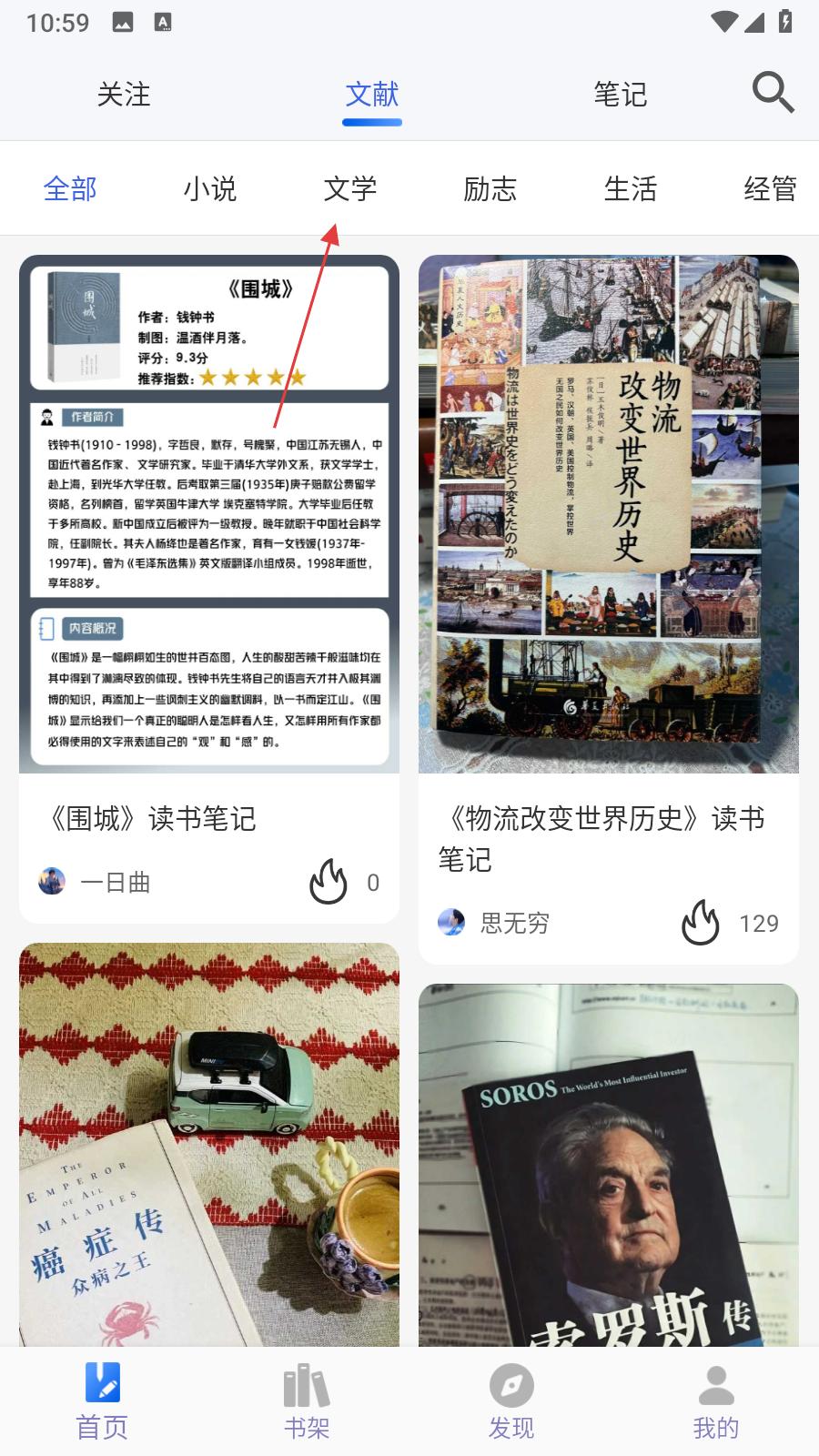This screenshot has height=1456, width=819.
Task: Filter by the 经管 category
Action: pyautogui.click(x=770, y=189)
